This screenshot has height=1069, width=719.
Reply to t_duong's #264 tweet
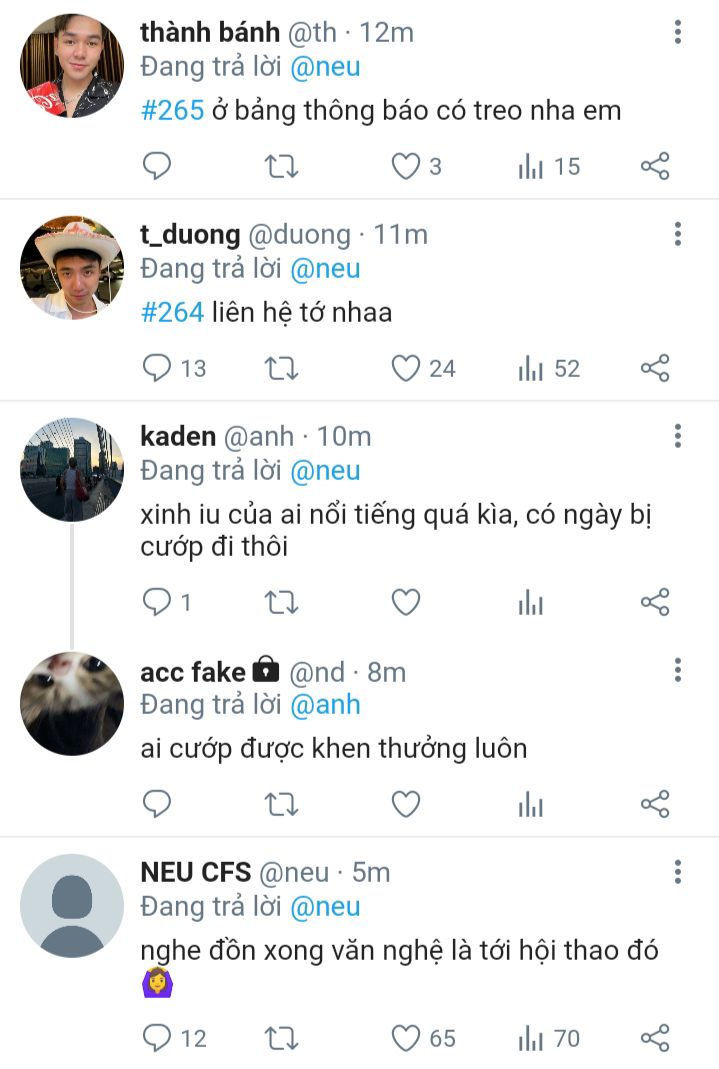point(157,367)
